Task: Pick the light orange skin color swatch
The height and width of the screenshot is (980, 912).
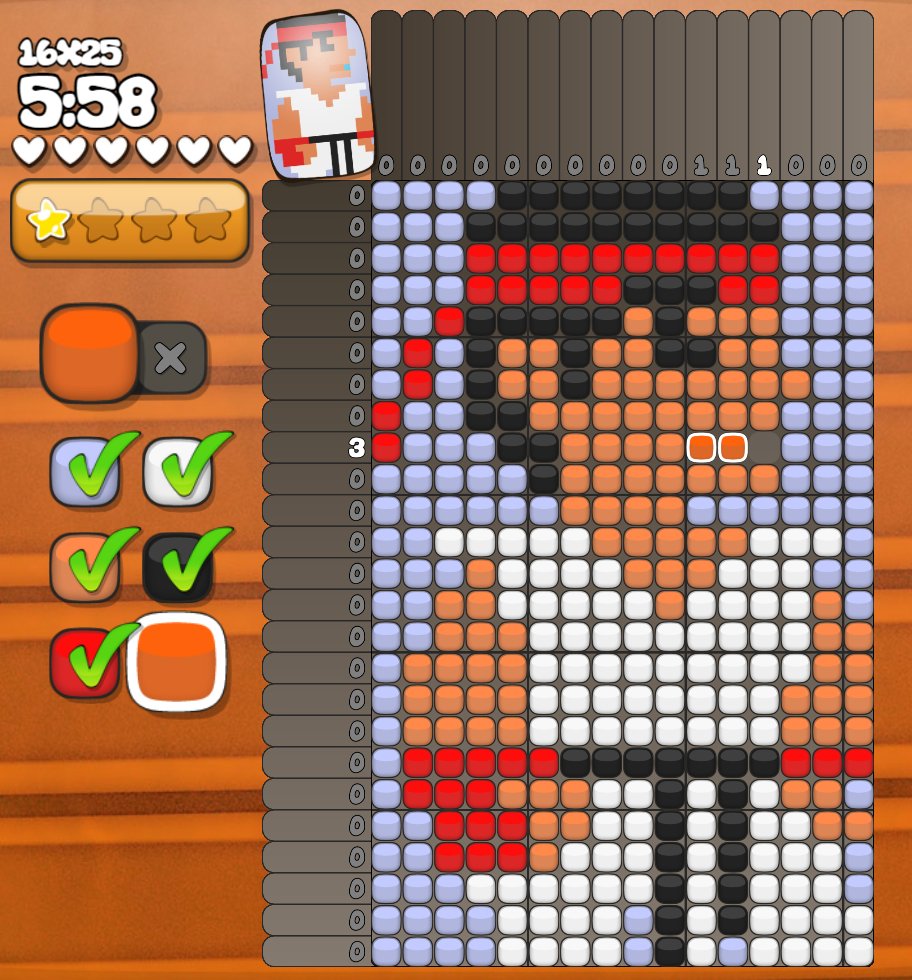Action: tap(85, 567)
